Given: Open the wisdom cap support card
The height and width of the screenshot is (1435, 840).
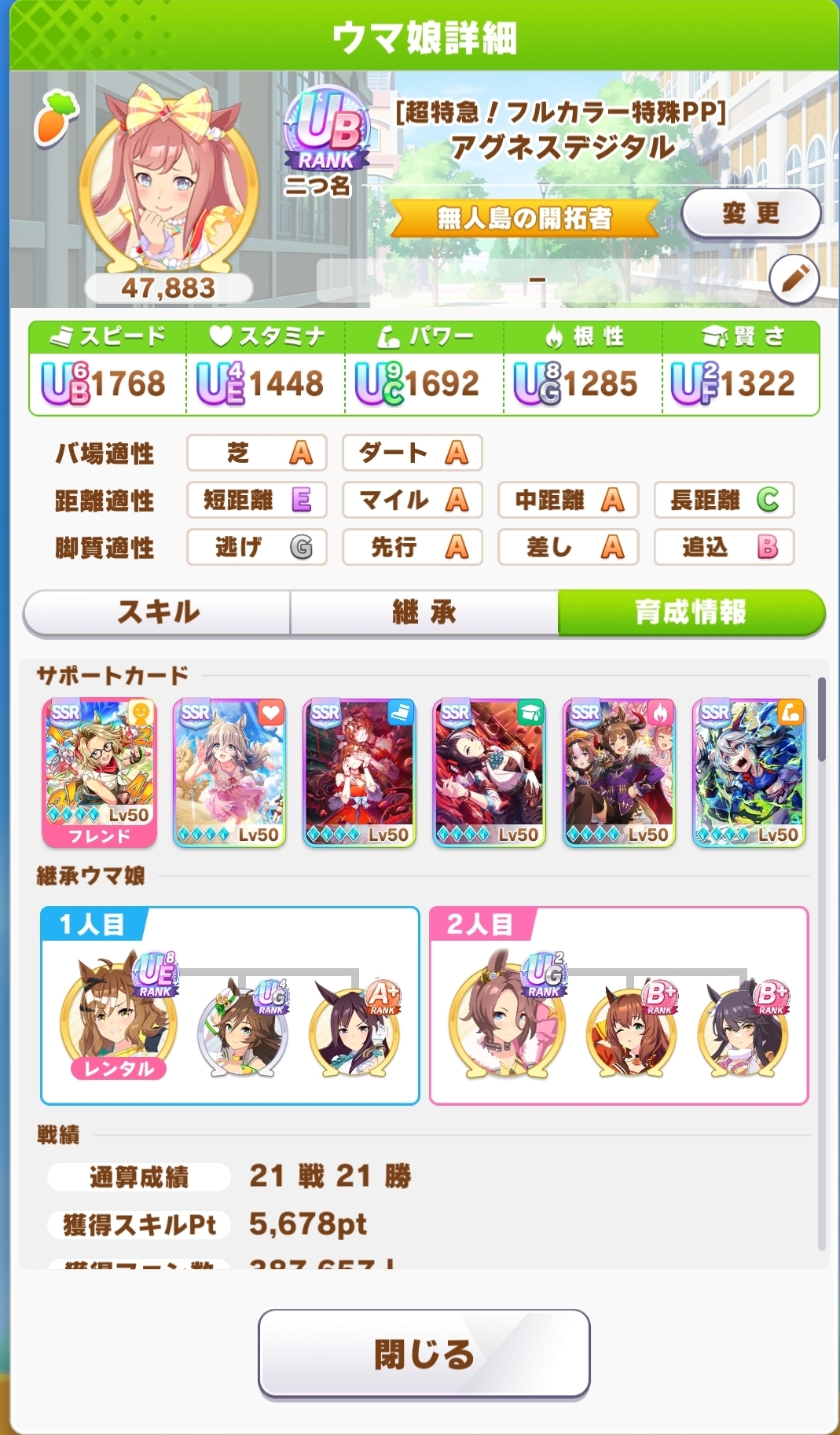Looking at the screenshot, I should (x=489, y=772).
